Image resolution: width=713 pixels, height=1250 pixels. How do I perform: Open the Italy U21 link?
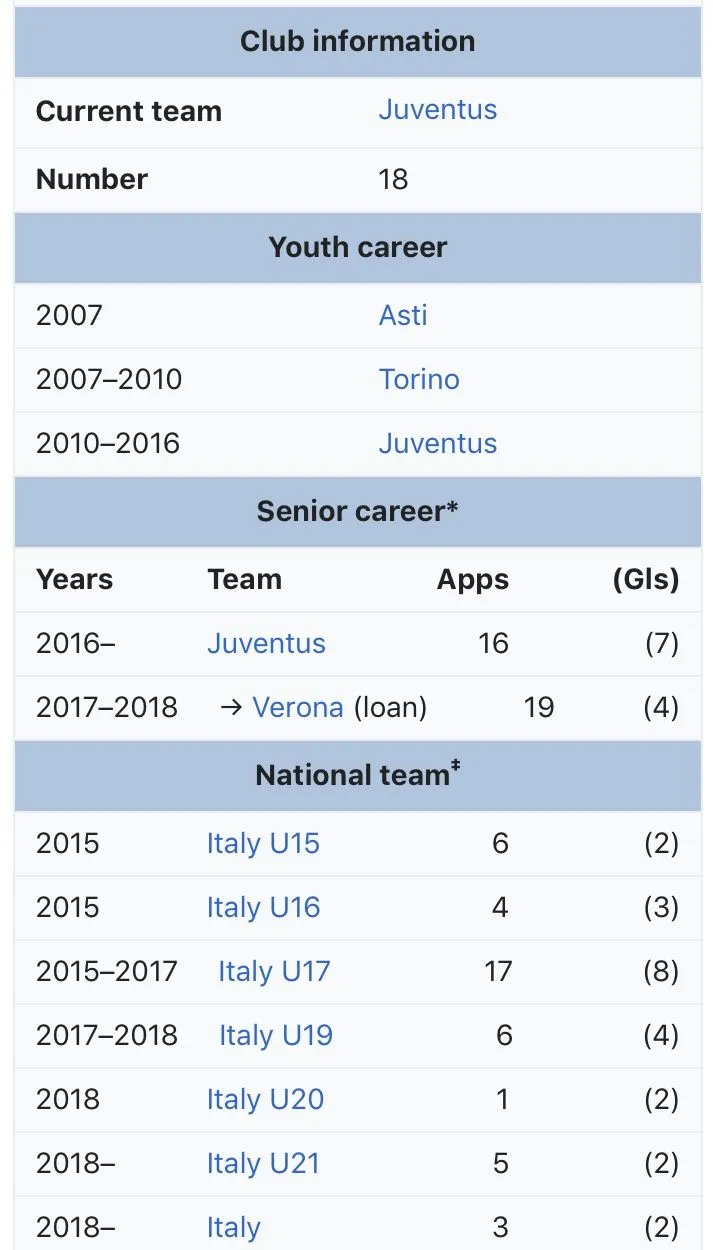coord(263,1163)
